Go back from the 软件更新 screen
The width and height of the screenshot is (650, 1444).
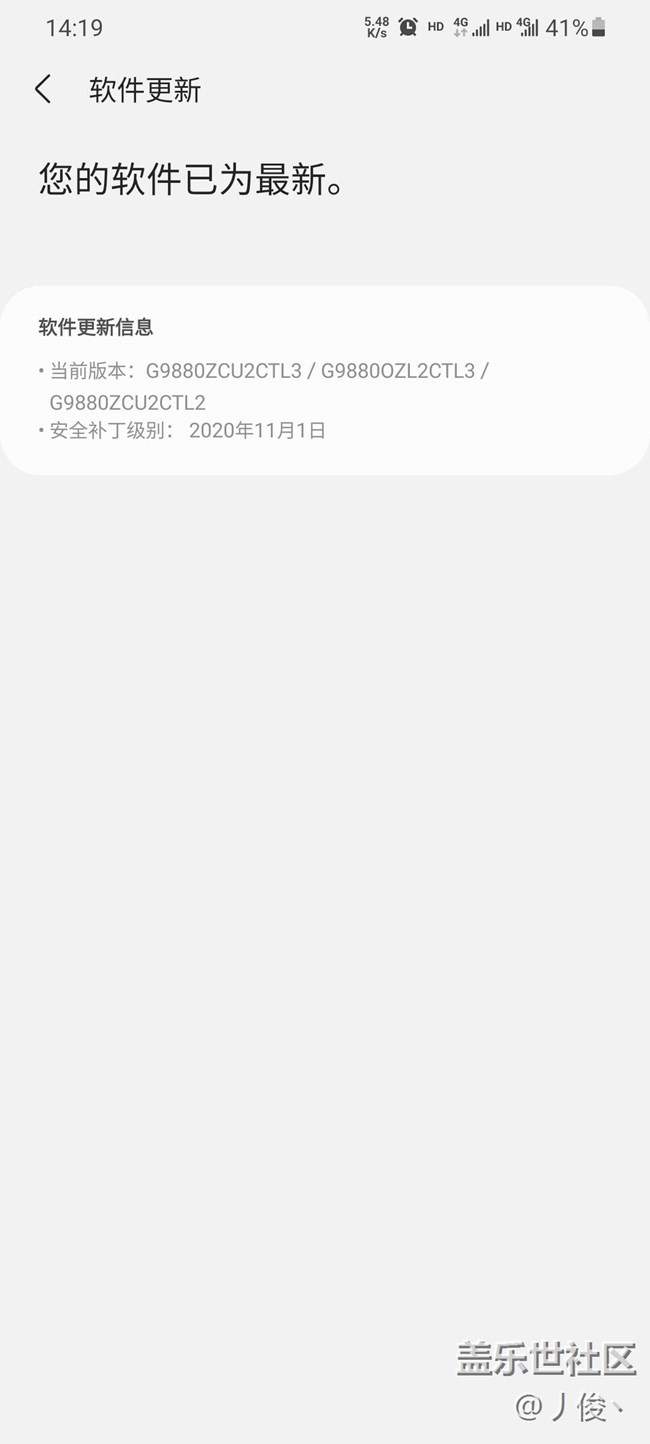point(42,90)
